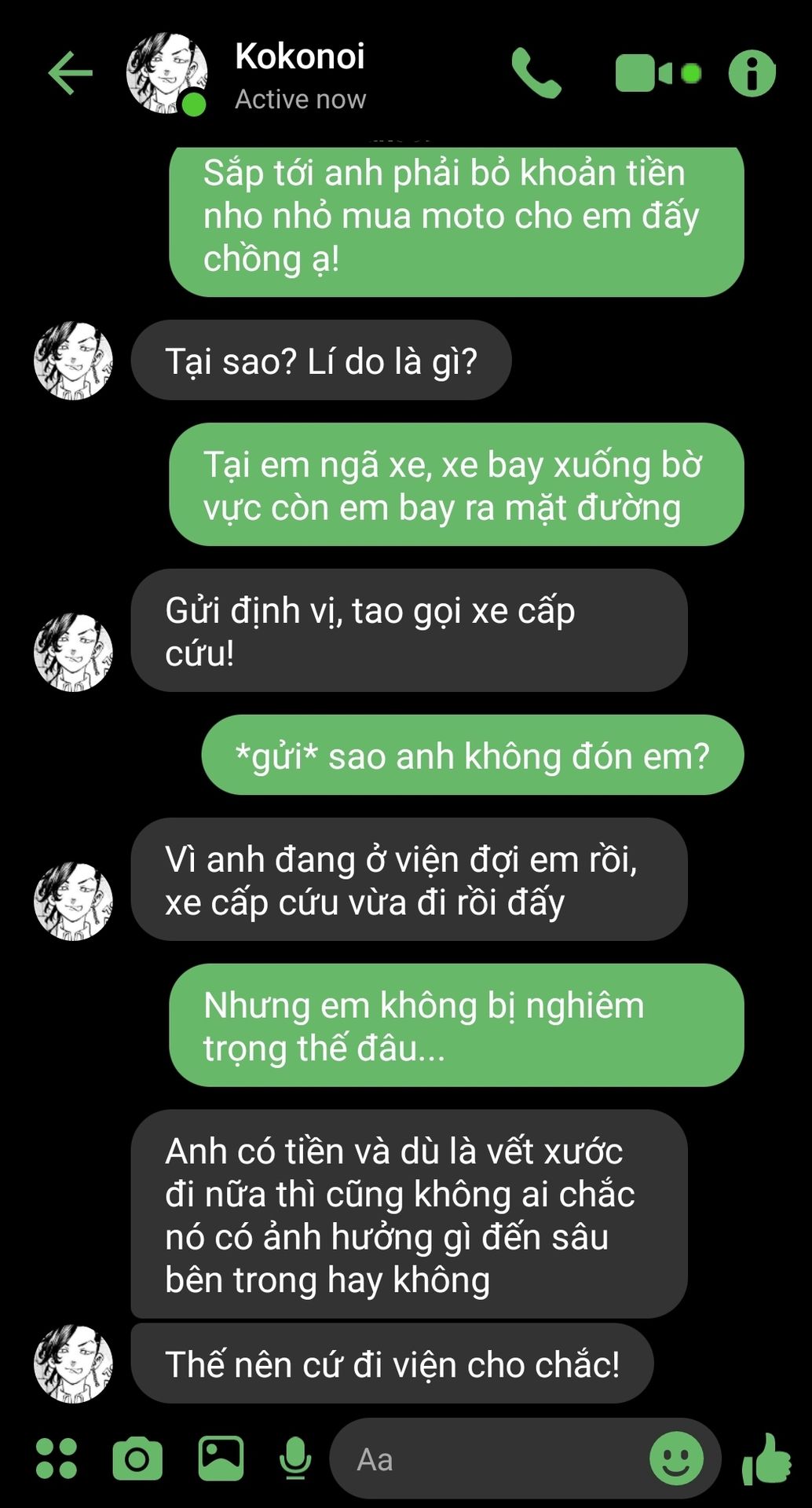This screenshot has height=1508, width=812.
Task: Open the camera to take a photo
Action: pos(137,1459)
